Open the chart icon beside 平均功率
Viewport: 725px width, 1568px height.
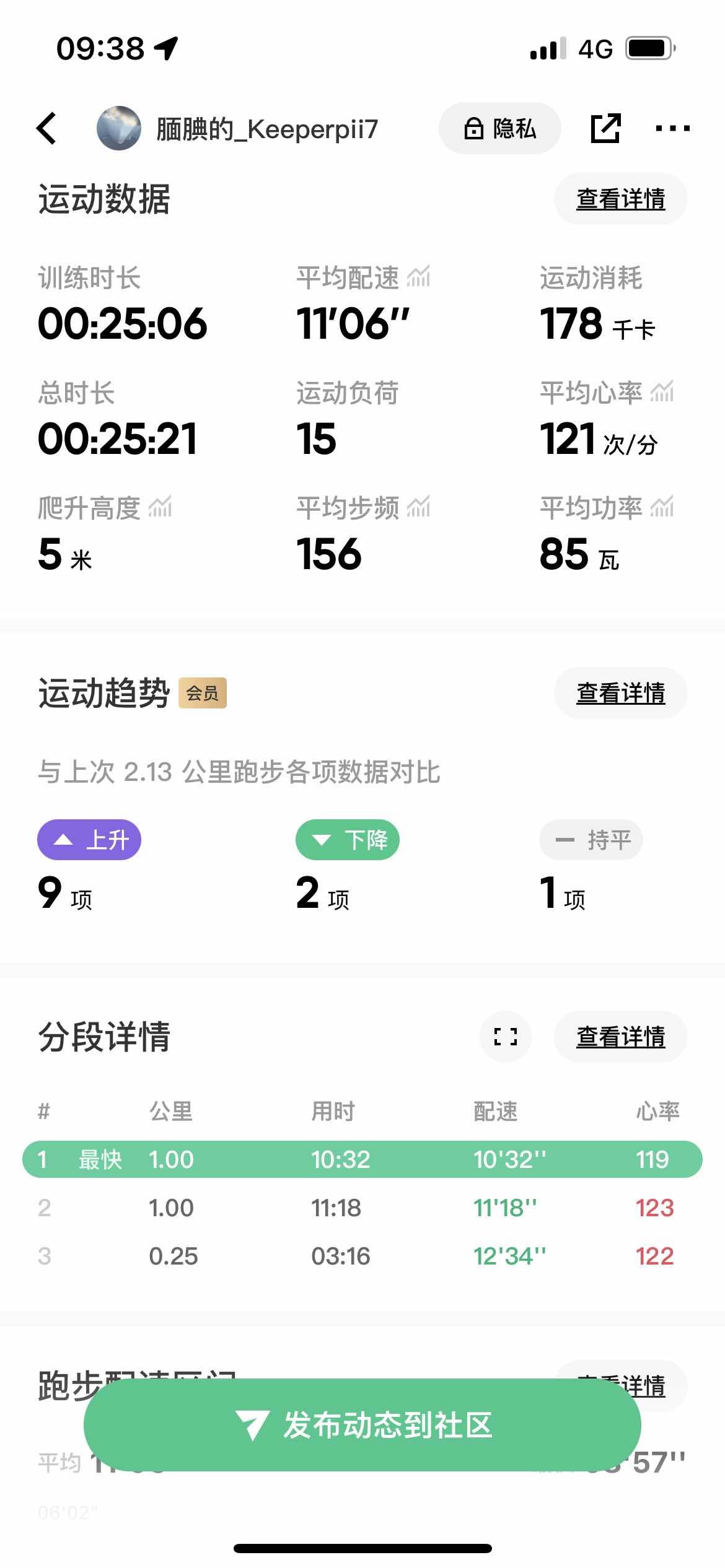[662, 507]
